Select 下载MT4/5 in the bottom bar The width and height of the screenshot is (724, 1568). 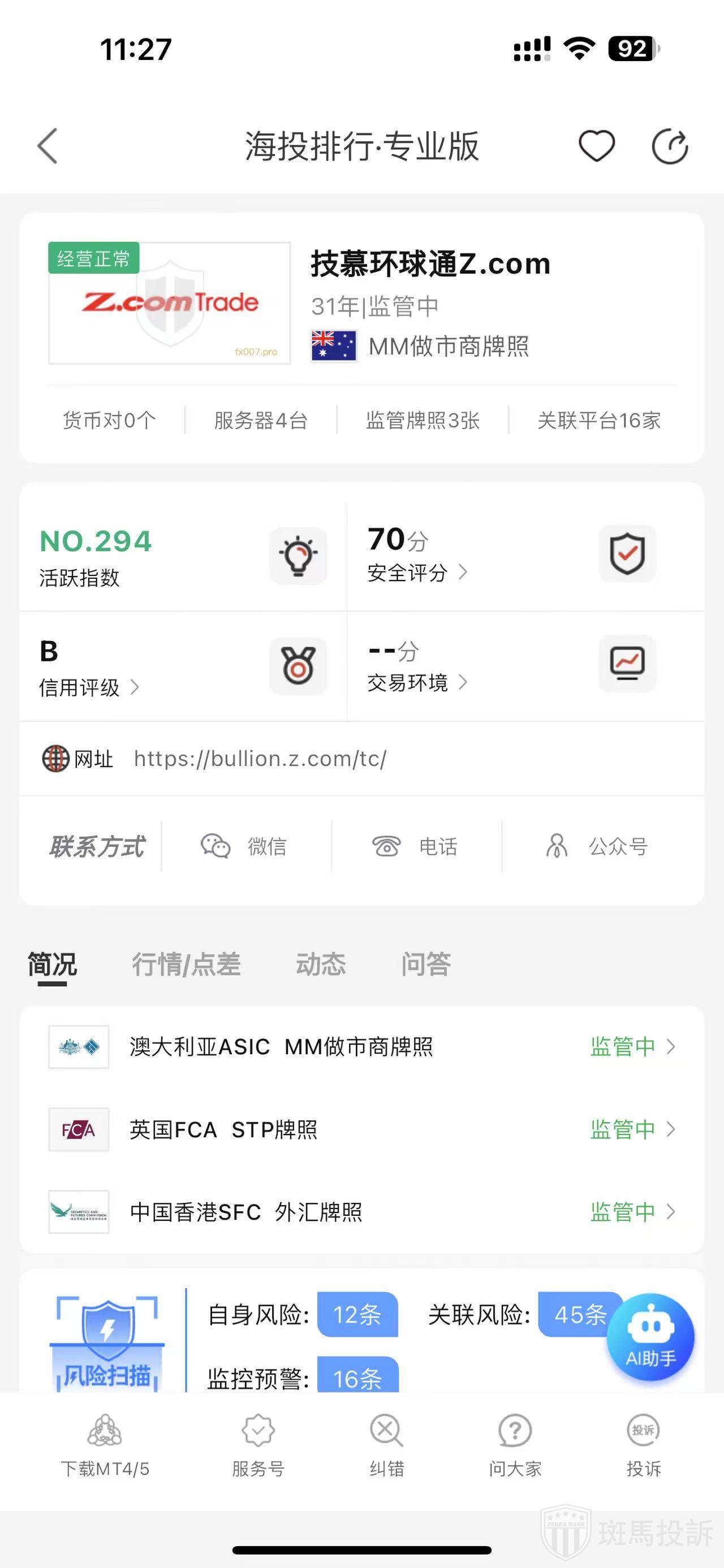point(105,1446)
